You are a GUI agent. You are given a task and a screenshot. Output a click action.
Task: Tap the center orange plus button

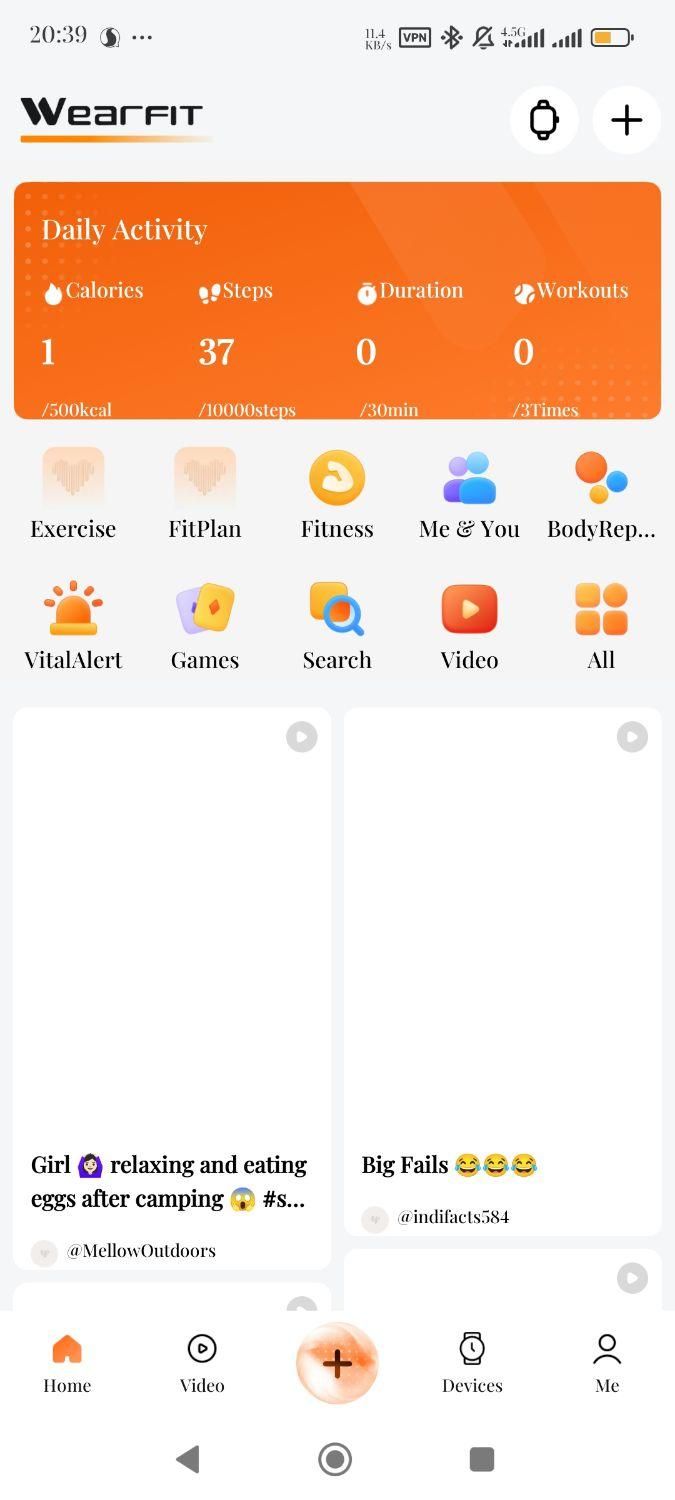[337, 1362]
